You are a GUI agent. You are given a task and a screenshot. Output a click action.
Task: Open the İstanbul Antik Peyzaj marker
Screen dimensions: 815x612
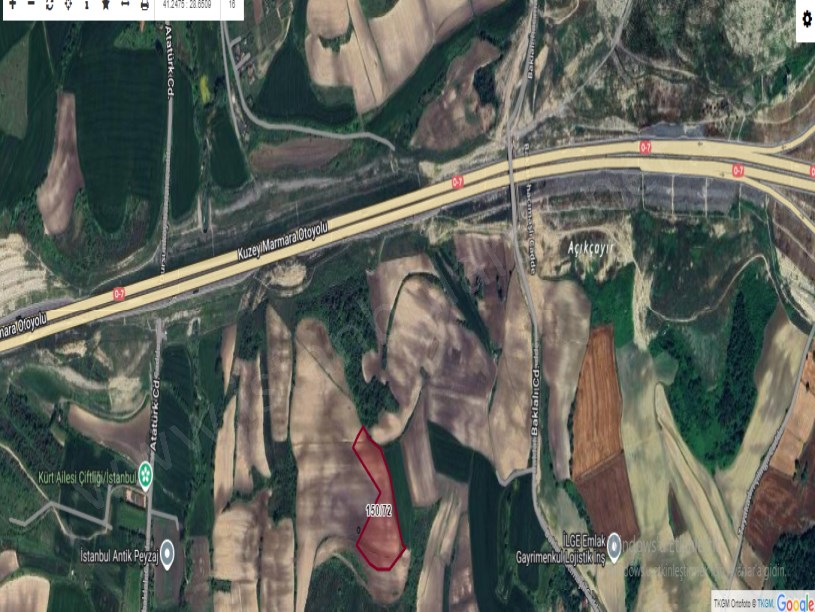(x=168, y=550)
